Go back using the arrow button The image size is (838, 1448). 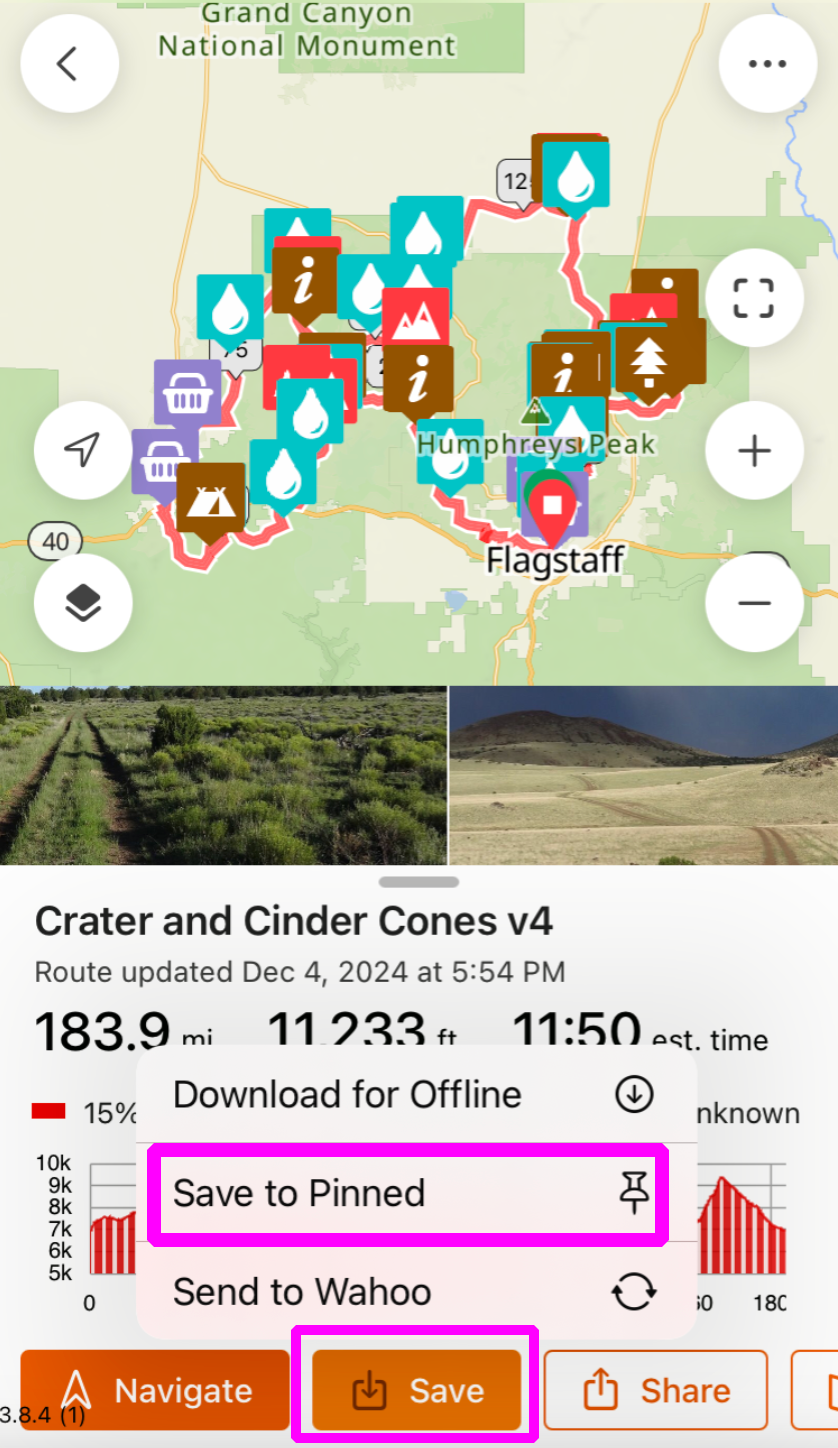69,64
